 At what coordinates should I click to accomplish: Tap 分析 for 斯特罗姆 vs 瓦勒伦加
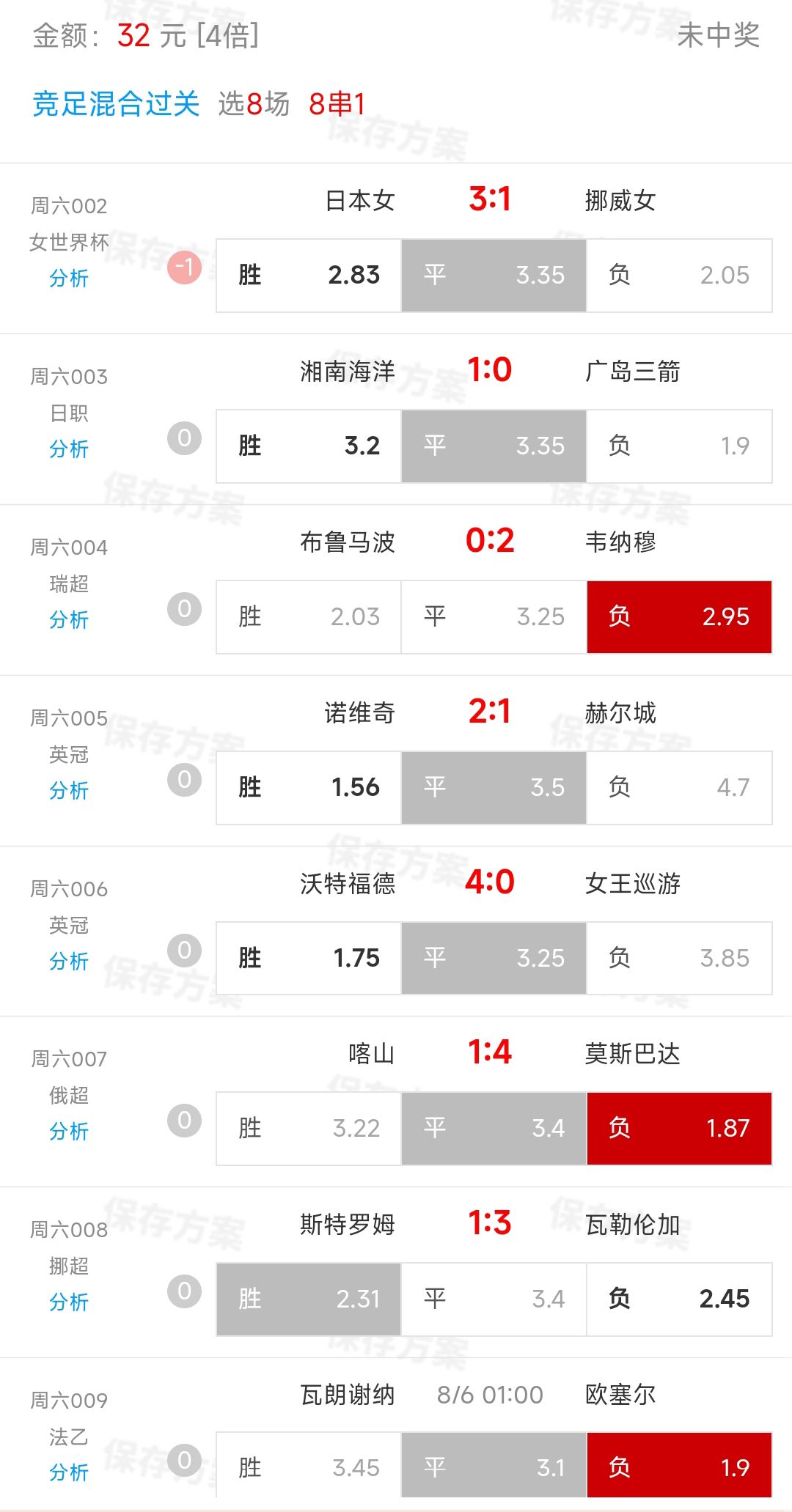click(x=69, y=1302)
